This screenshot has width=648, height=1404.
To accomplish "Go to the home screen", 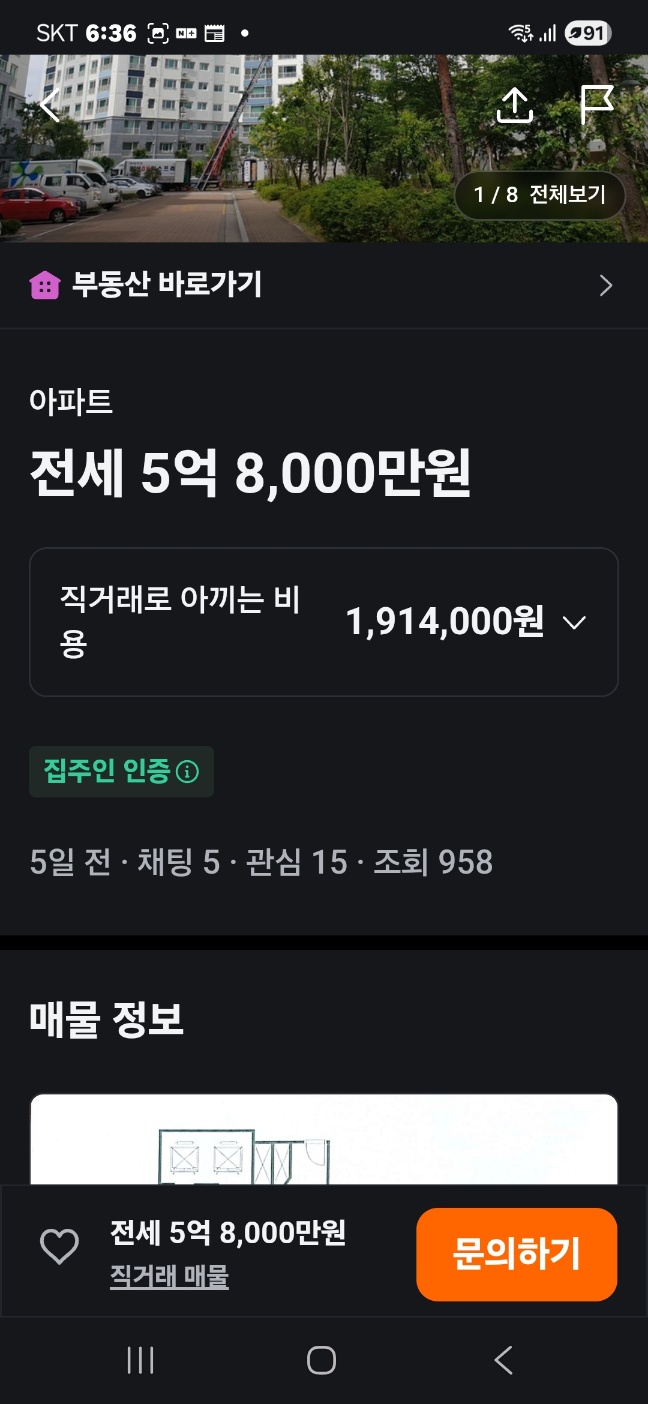I will (x=321, y=1360).
